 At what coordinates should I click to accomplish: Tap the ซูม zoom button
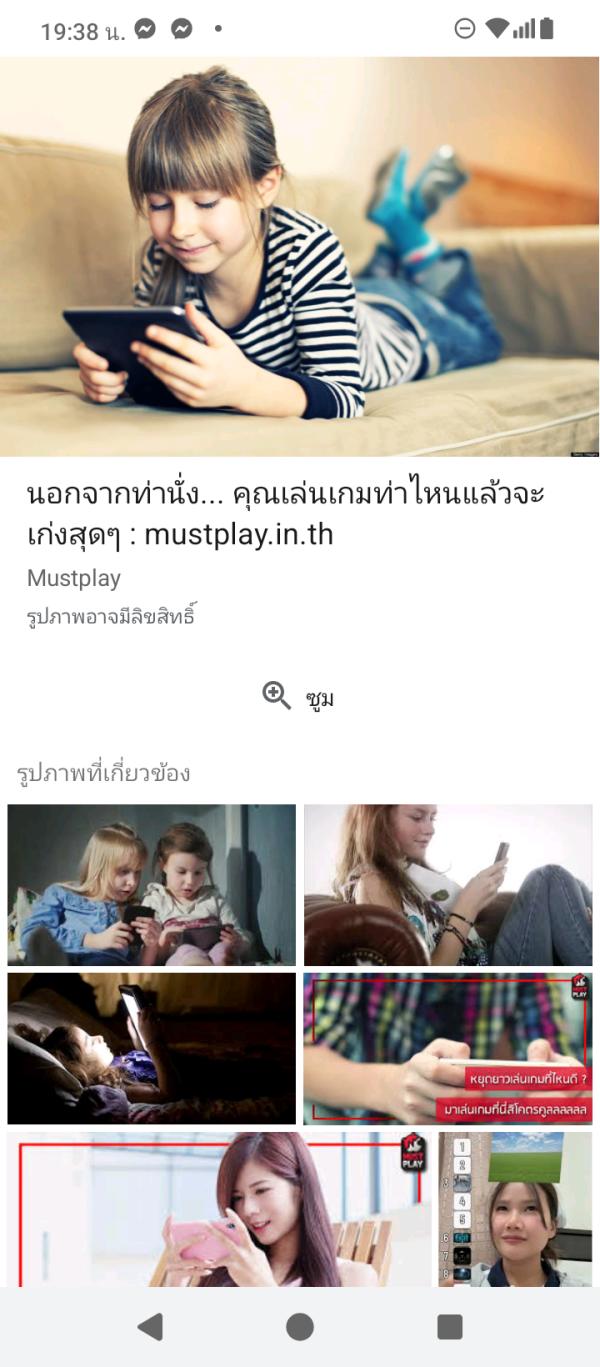click(298, 697)
